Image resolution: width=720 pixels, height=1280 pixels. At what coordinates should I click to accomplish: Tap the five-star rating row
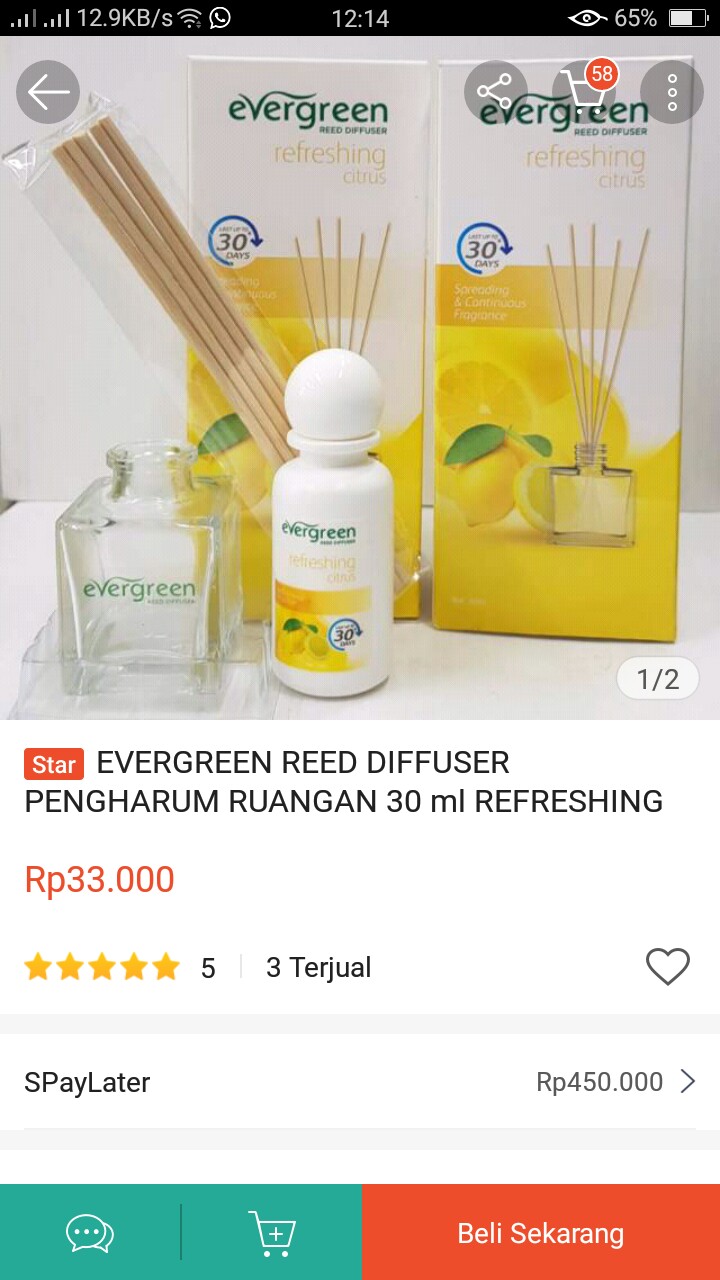point(100,966)
